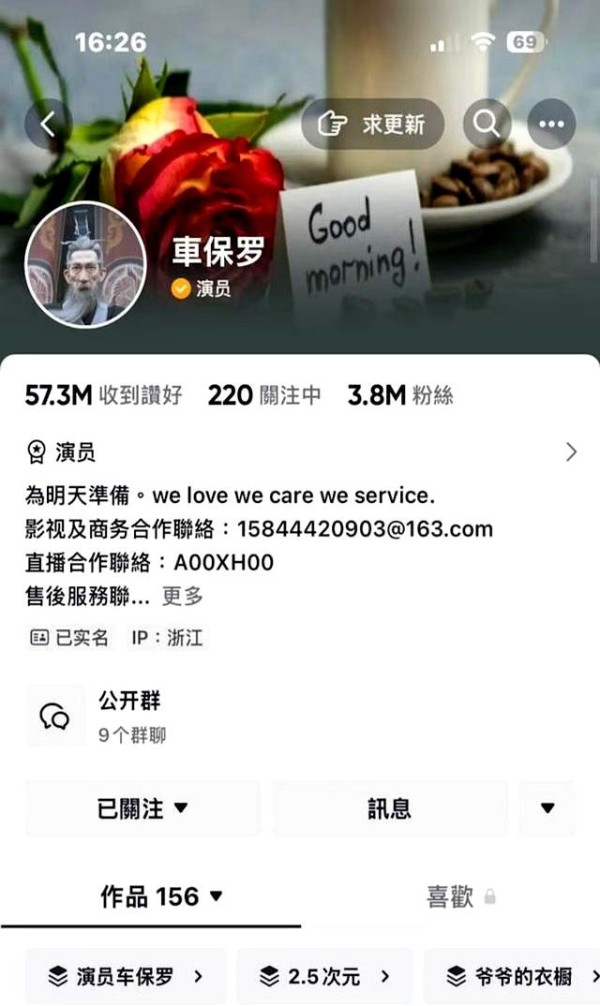Open the 2.5次元 collection
Image resolution: width=600 pixels, height=1006 pixels.
tap(325, 976)
